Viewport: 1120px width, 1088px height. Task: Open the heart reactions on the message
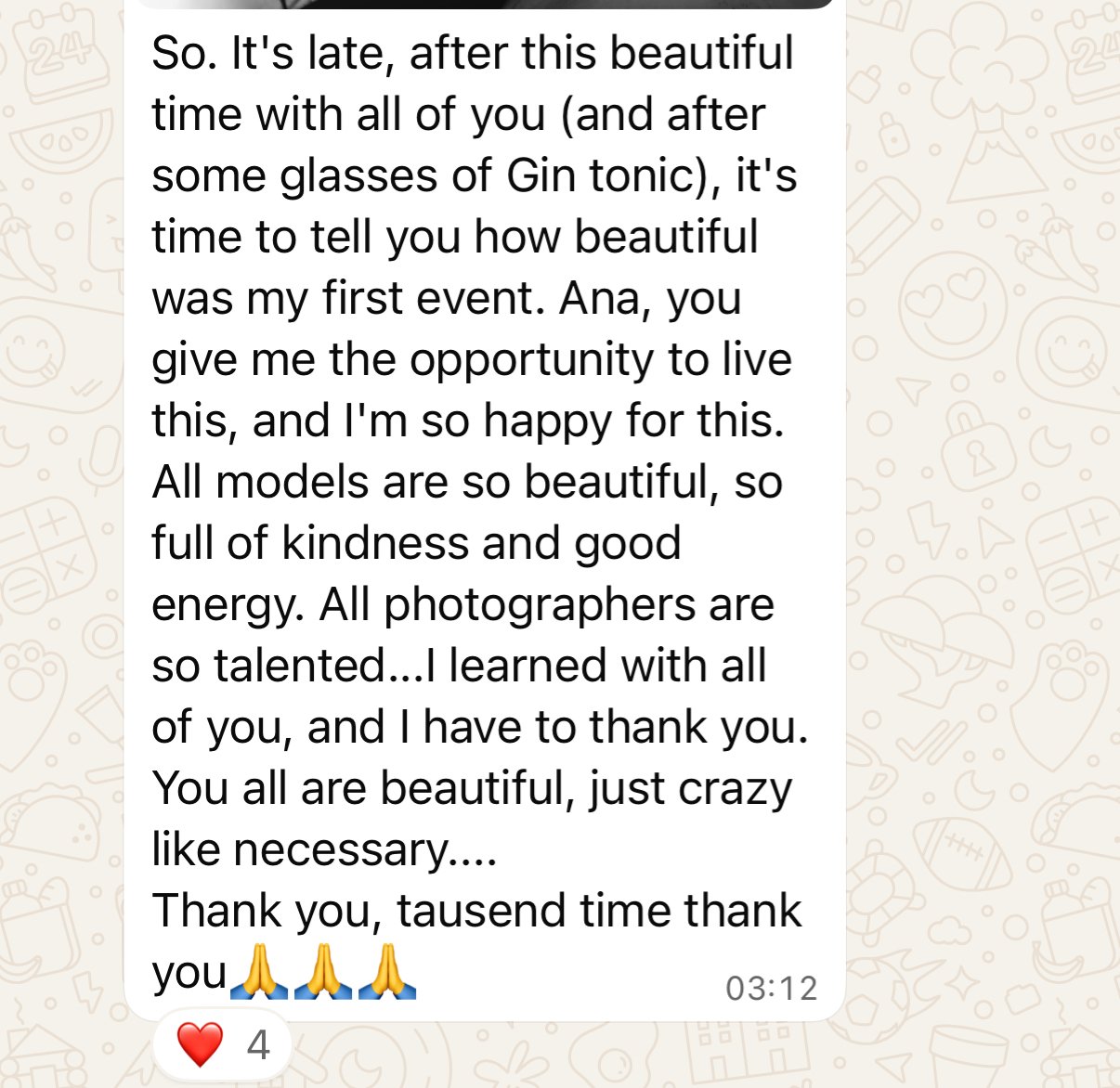click(x=223, y=1044)
